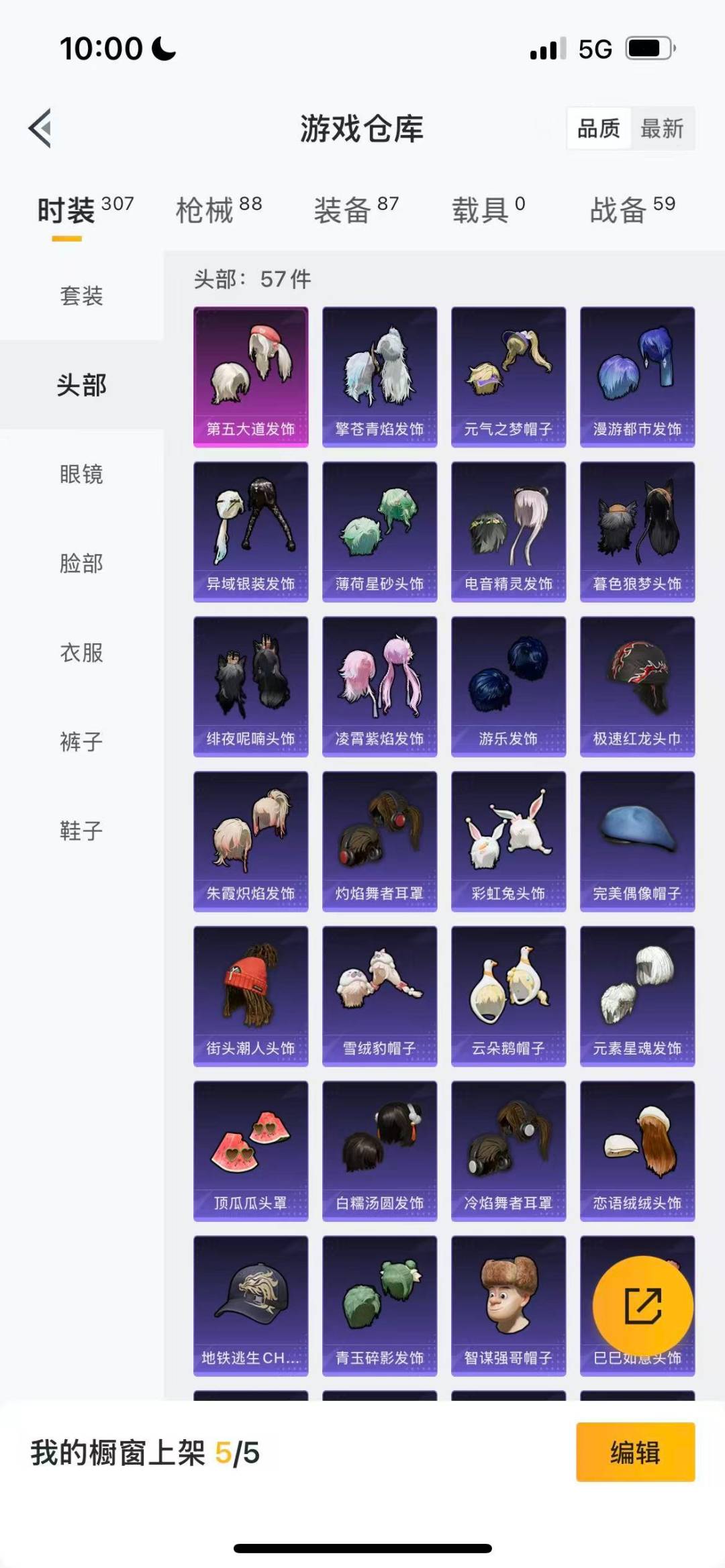Open the 第五大道发饰 item

250,376
